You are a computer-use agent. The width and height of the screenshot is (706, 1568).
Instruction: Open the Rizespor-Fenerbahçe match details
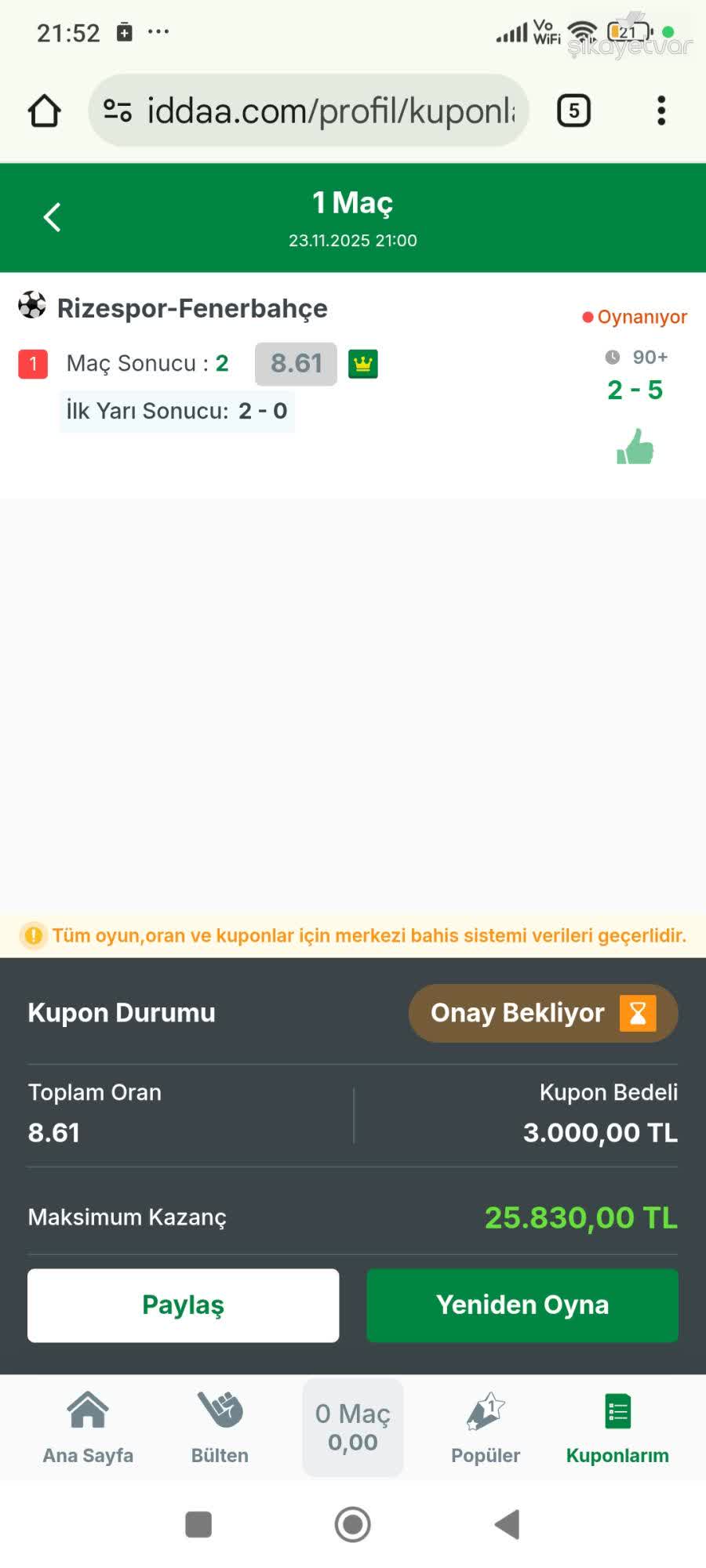pyautogui.click(x=192, y=308)
